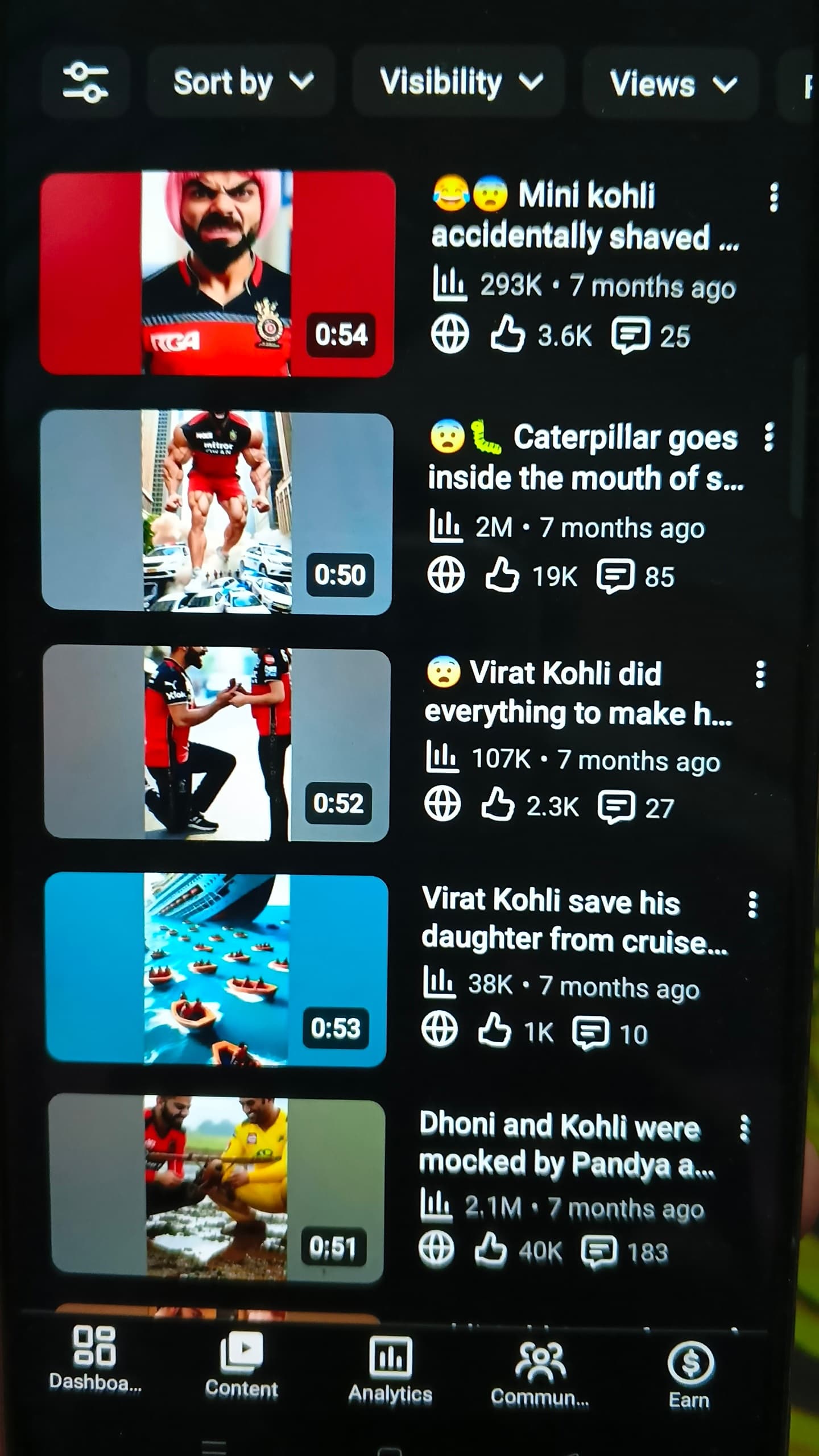The width and height of the screenshot is (819, 1456).
Task: Open Virat Kohli save his daughter video
Action: 216,969
